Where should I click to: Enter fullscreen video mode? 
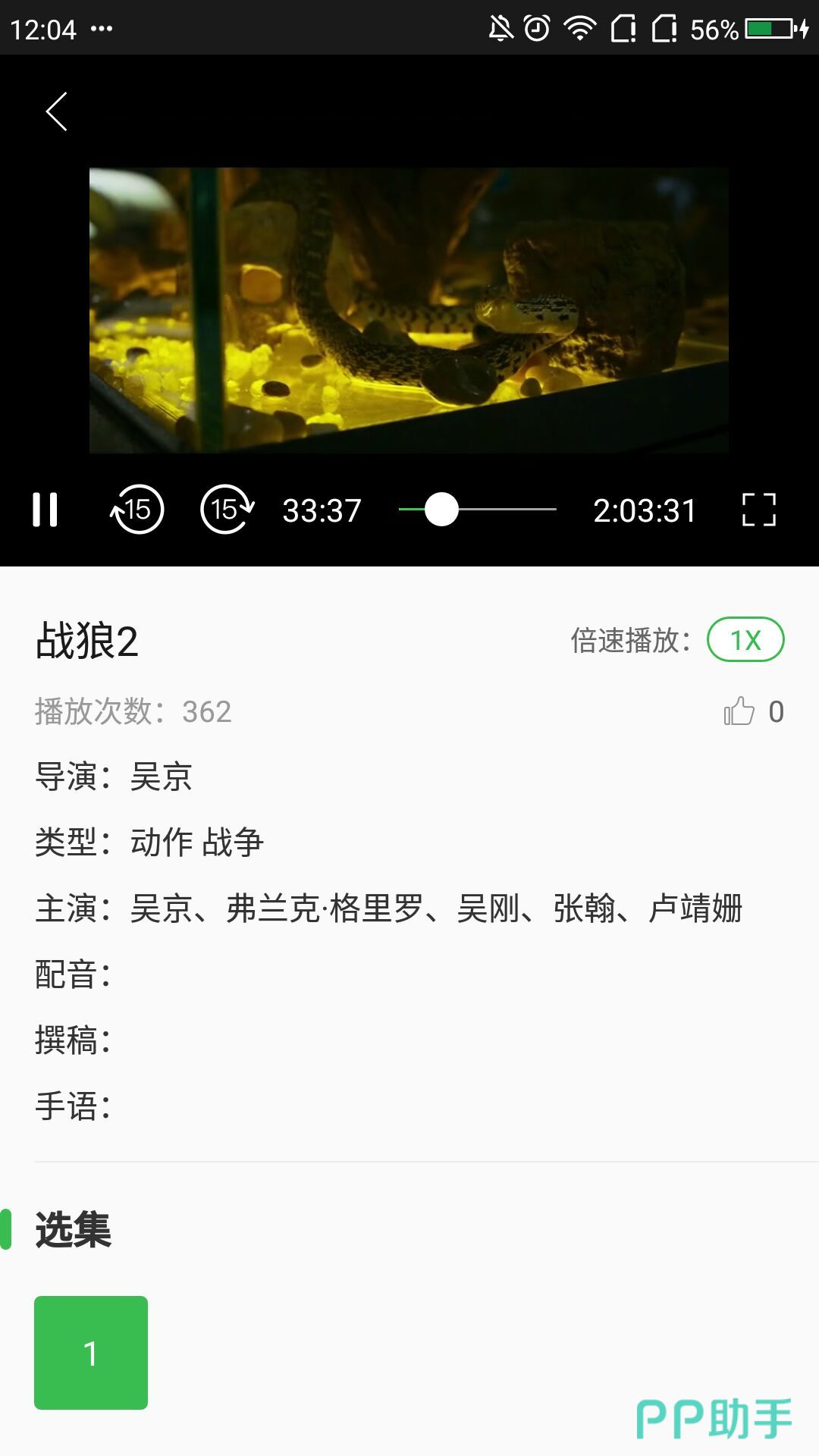tap(758, 510)
